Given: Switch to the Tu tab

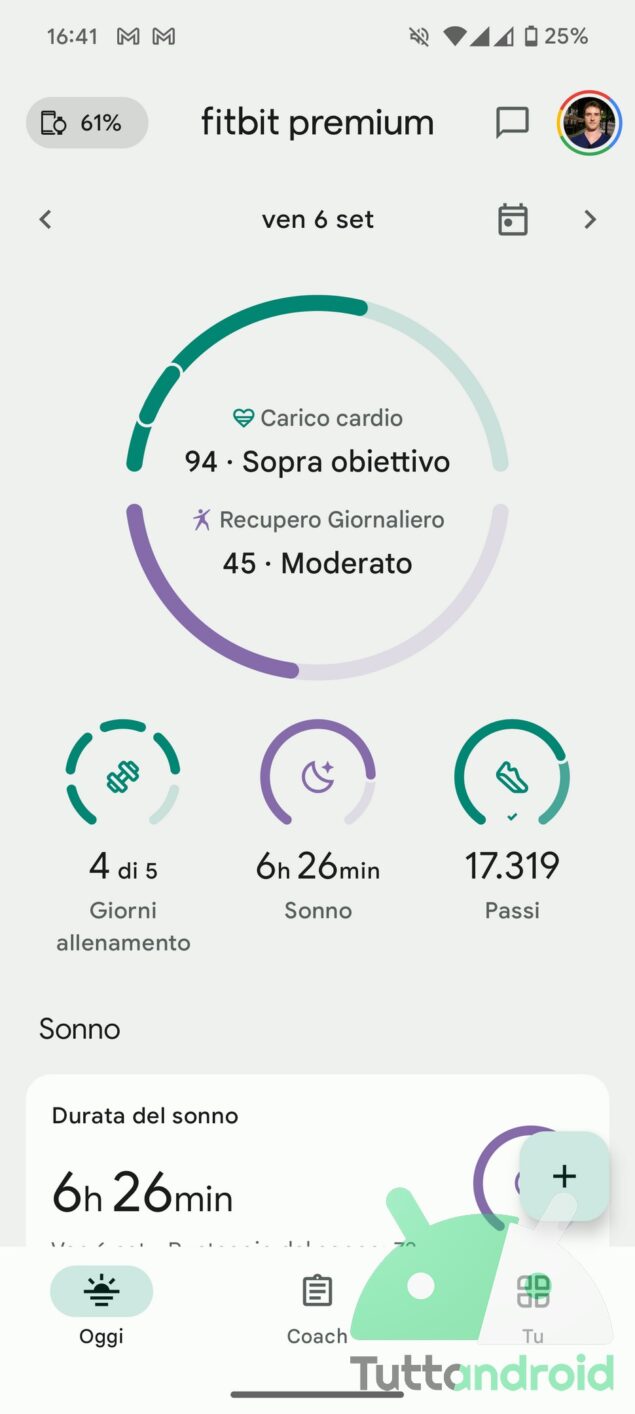Looking at the screenshot, I should pyautogui.click(x=533, y=1306).
